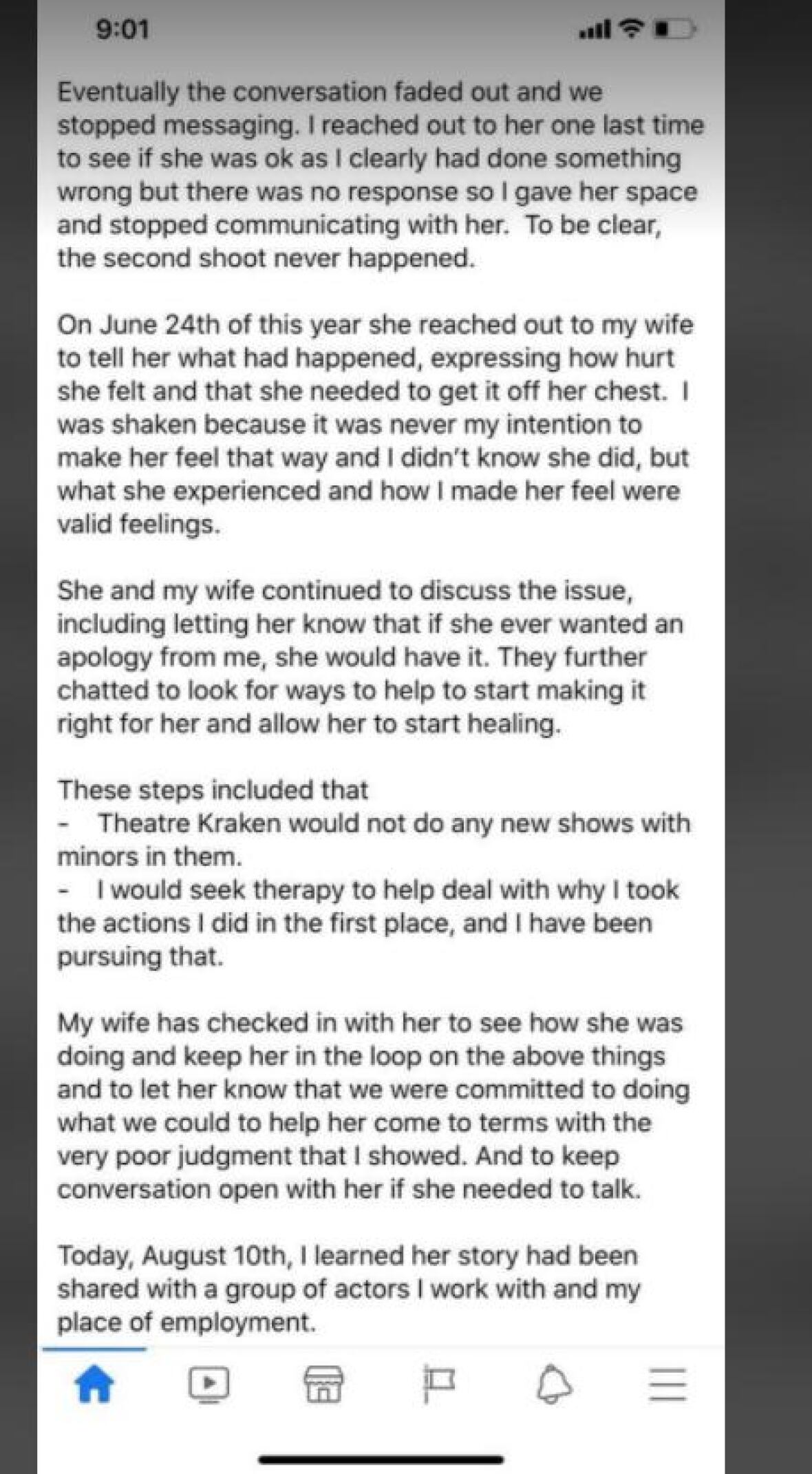Open the Pages flag tab
This screenshot has height=1474, width=812.
tap(438, 1384)
